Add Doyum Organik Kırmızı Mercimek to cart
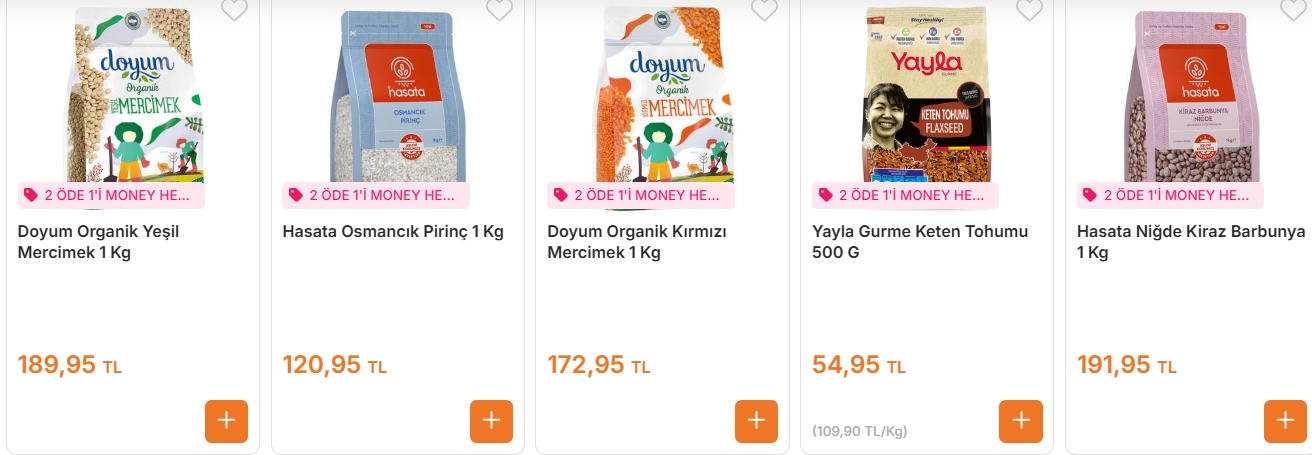Image resolution: width=1312 pixels, height=455 pixels. click(756, 421)
